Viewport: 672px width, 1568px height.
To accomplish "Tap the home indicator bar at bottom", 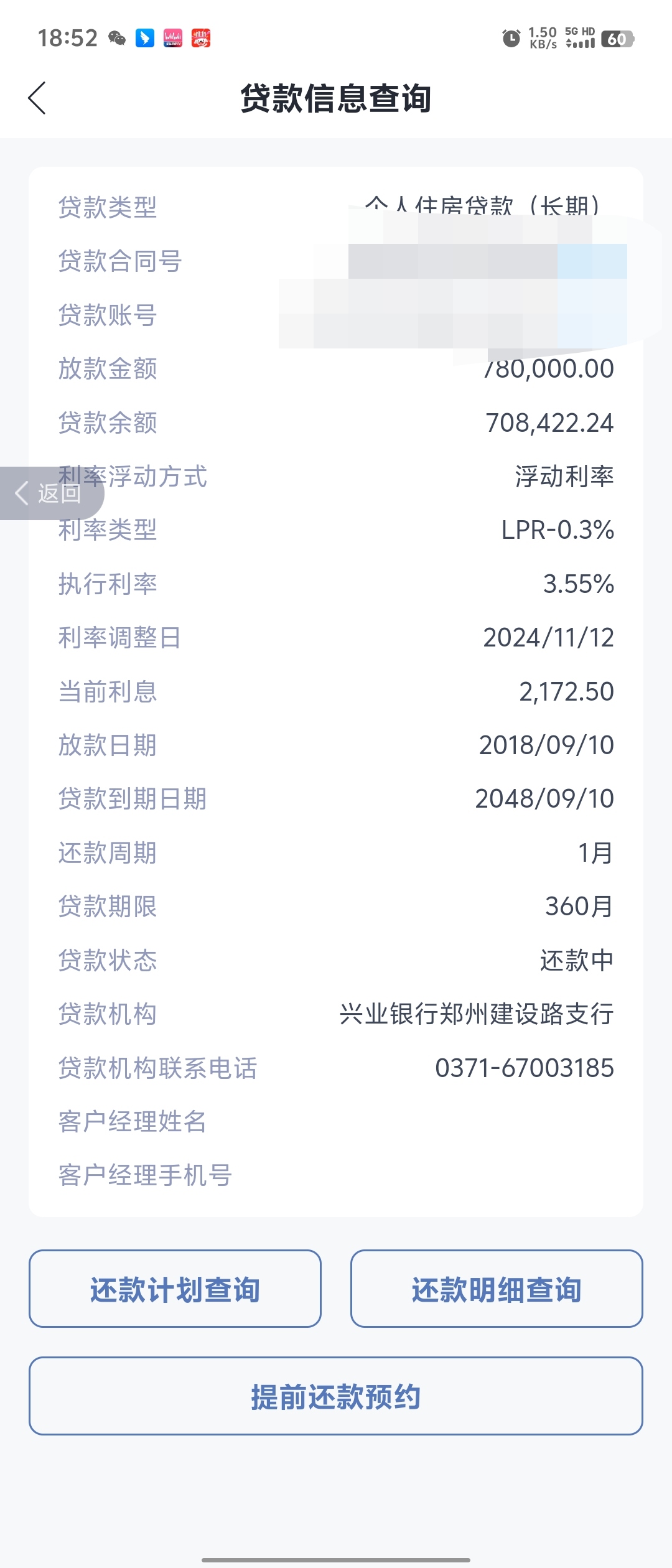I will (336, 1559).
